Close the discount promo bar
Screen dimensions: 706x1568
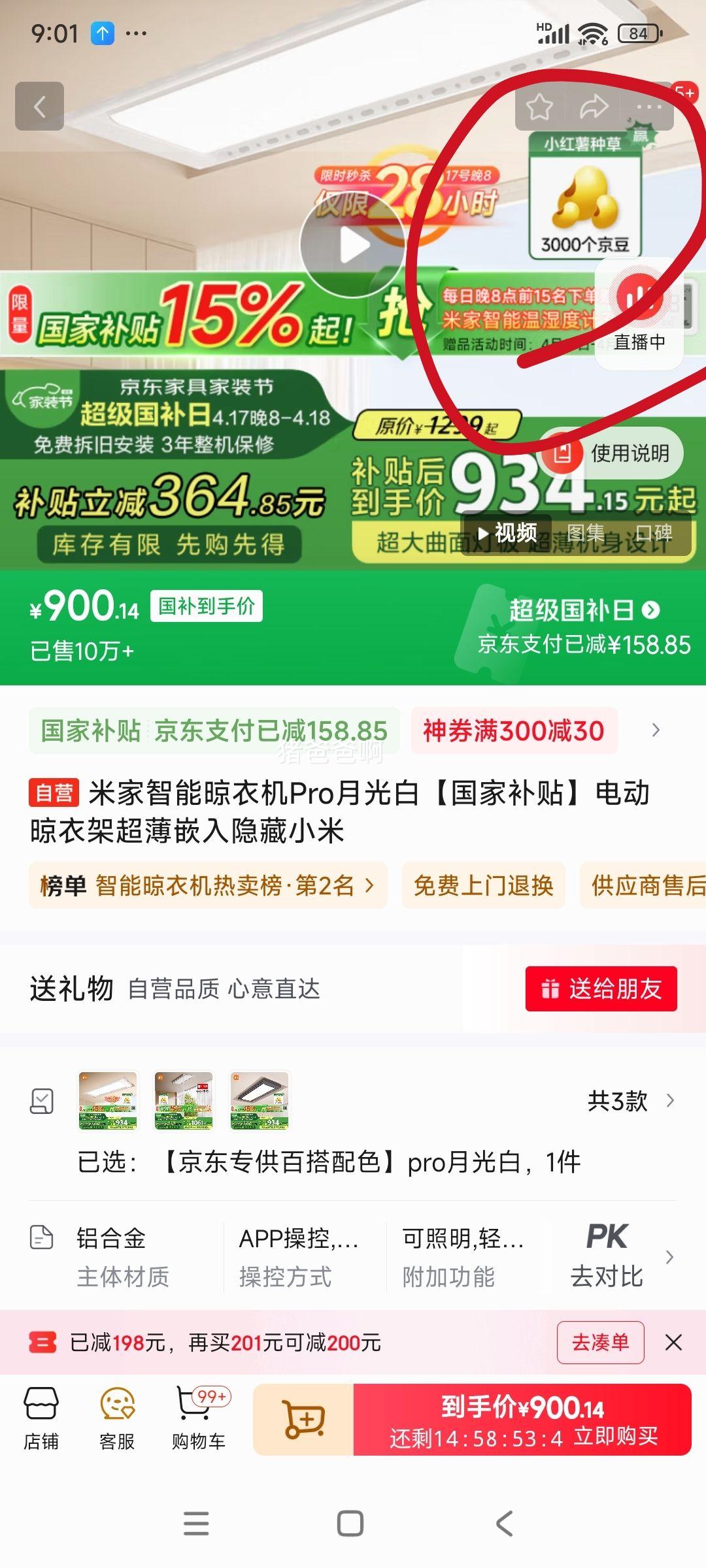click(674, 1343)
